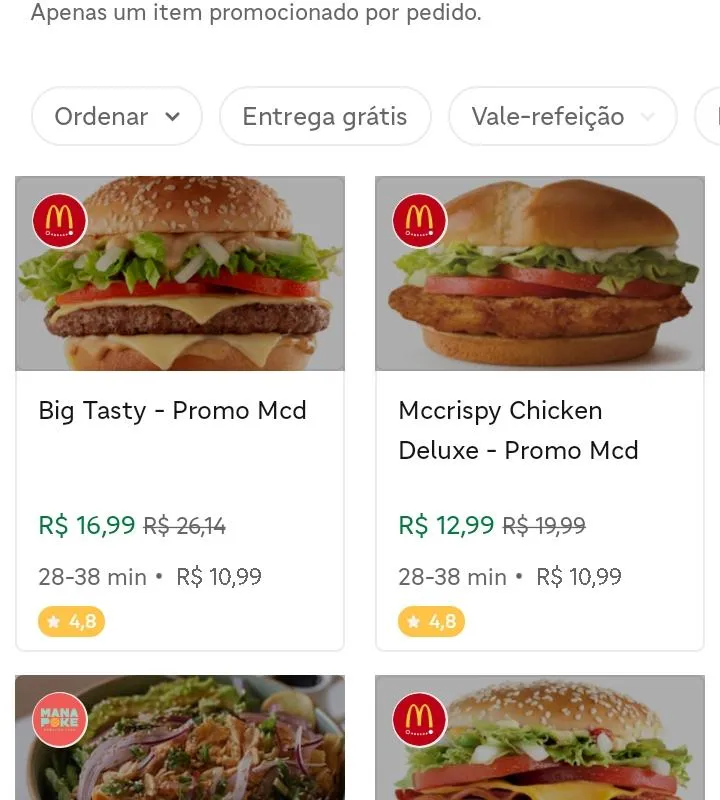Enable the Entrega grátis filter
This screenshot has height=800, width=720.
tap(325, 116)
